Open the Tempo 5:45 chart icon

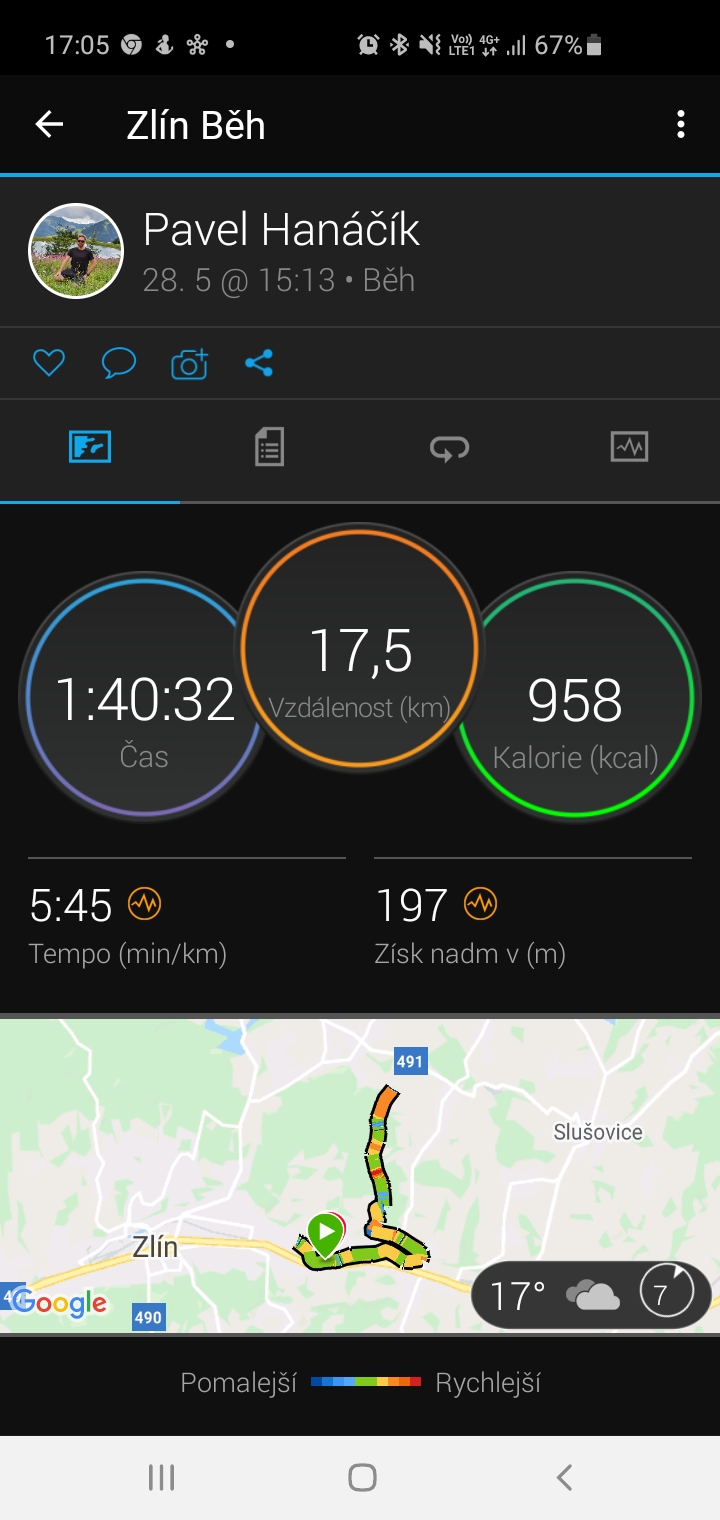(x=145, y=905)
